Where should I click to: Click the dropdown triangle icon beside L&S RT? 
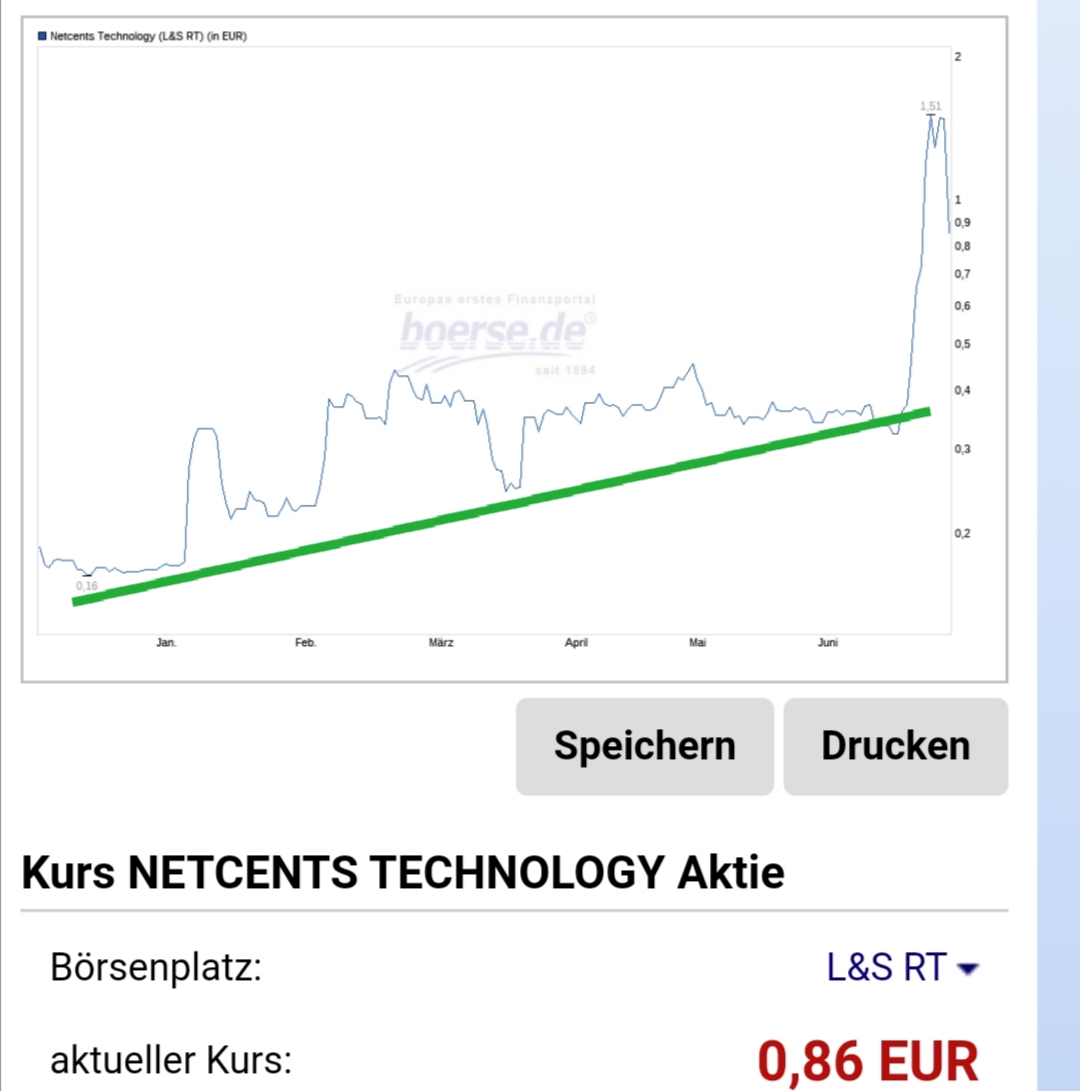point(967,969)
